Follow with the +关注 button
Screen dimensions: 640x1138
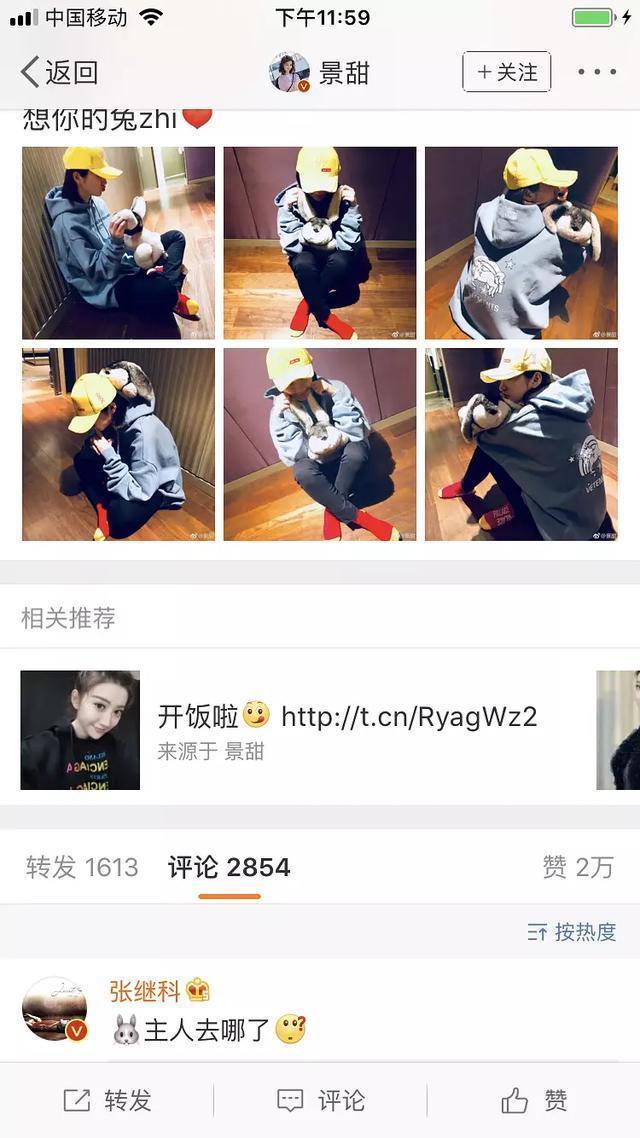tap(506, 72)
